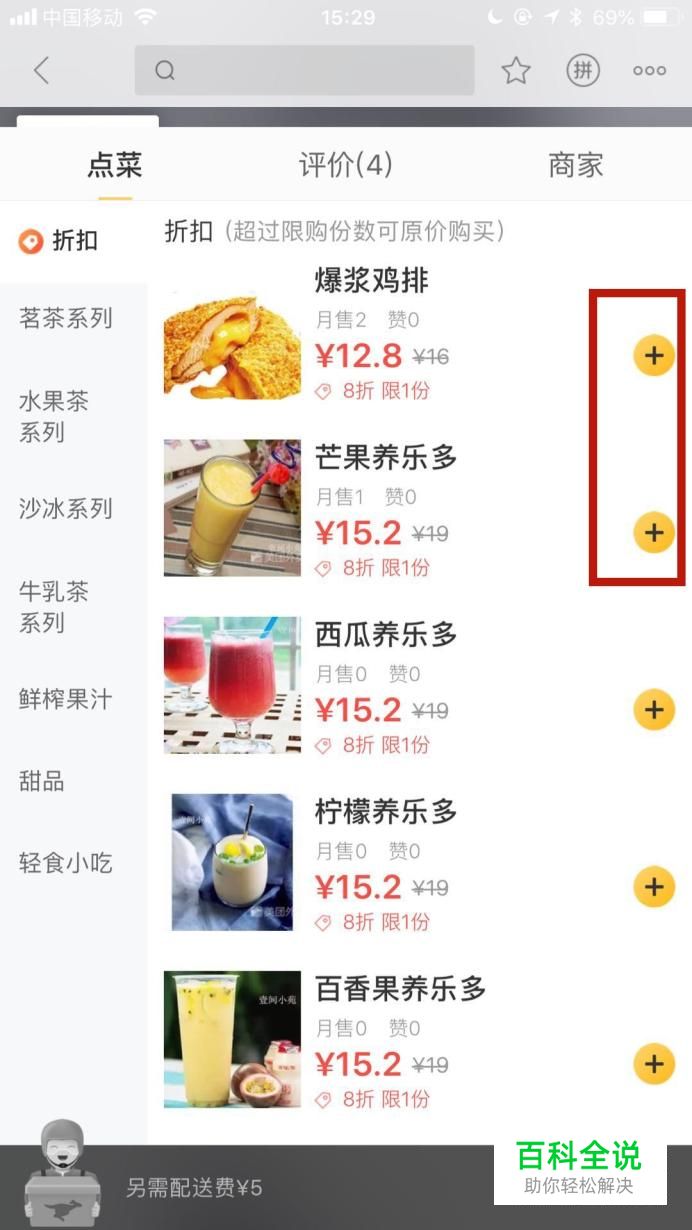This screenshot has height=1230, width=692.
Task: Add 柠檬养乐多 to the cart
Action: point(654,886)
